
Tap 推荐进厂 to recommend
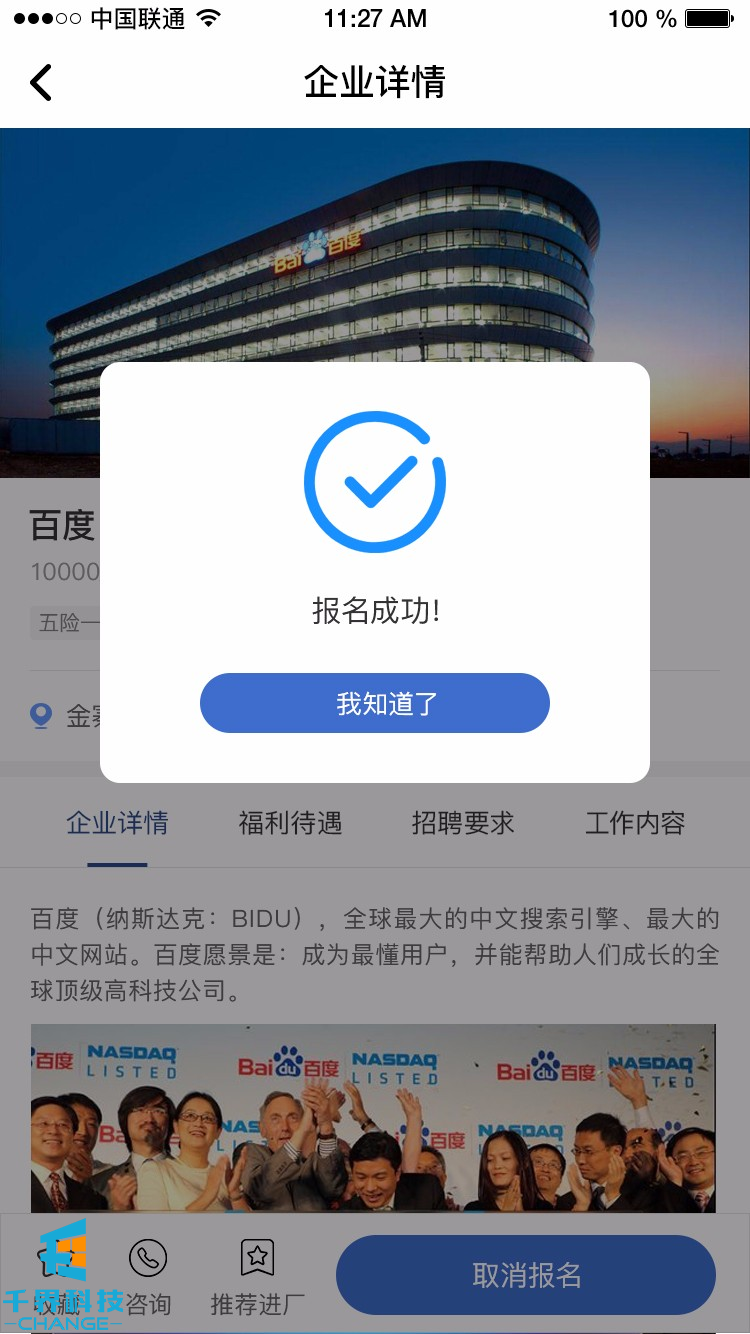(x=257, y=1275)
